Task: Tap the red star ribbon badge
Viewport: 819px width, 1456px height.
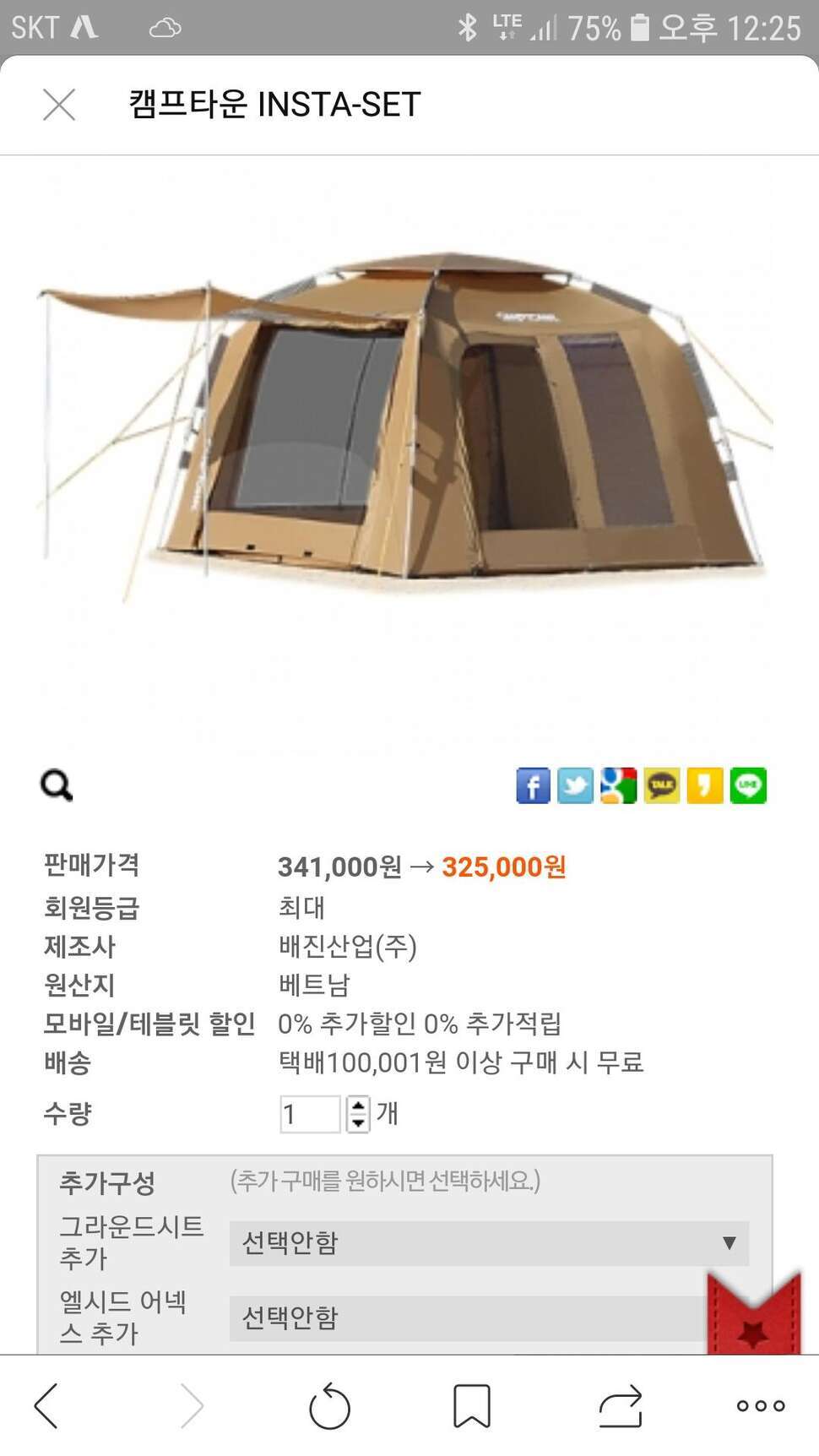Action: tap(753, 1314)
